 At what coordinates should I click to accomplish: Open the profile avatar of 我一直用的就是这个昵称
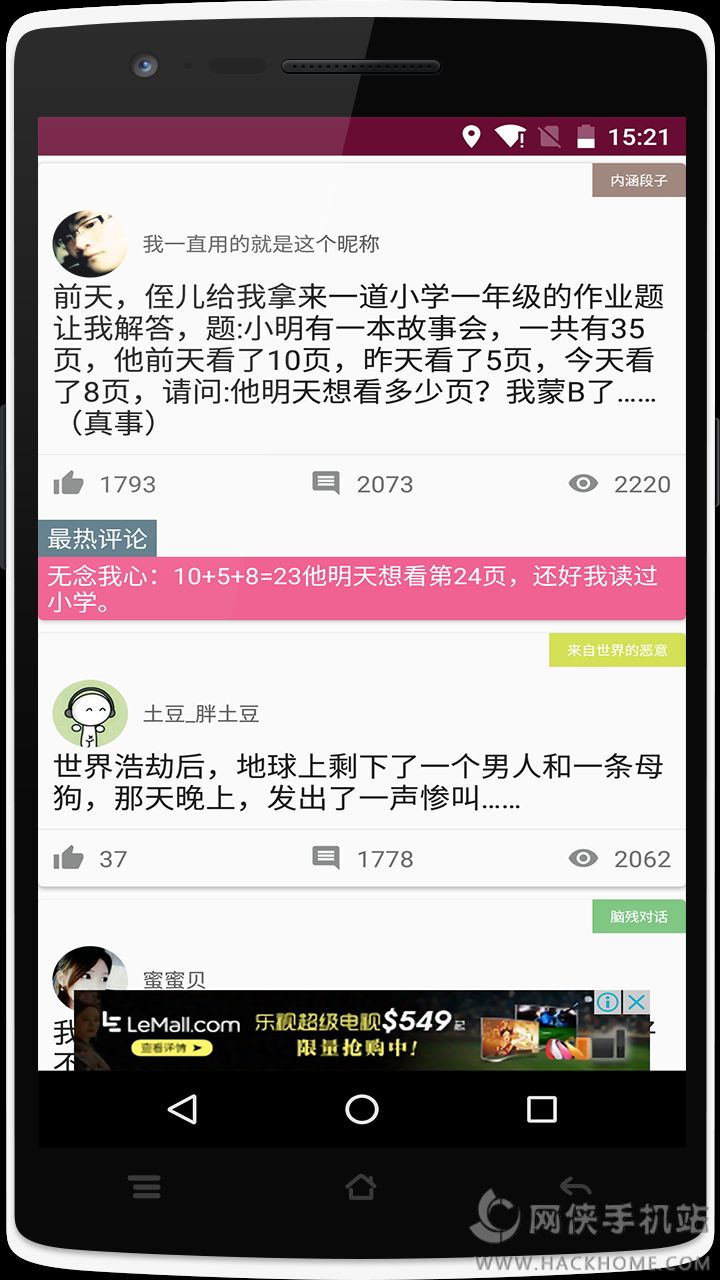tap(90, 244)
